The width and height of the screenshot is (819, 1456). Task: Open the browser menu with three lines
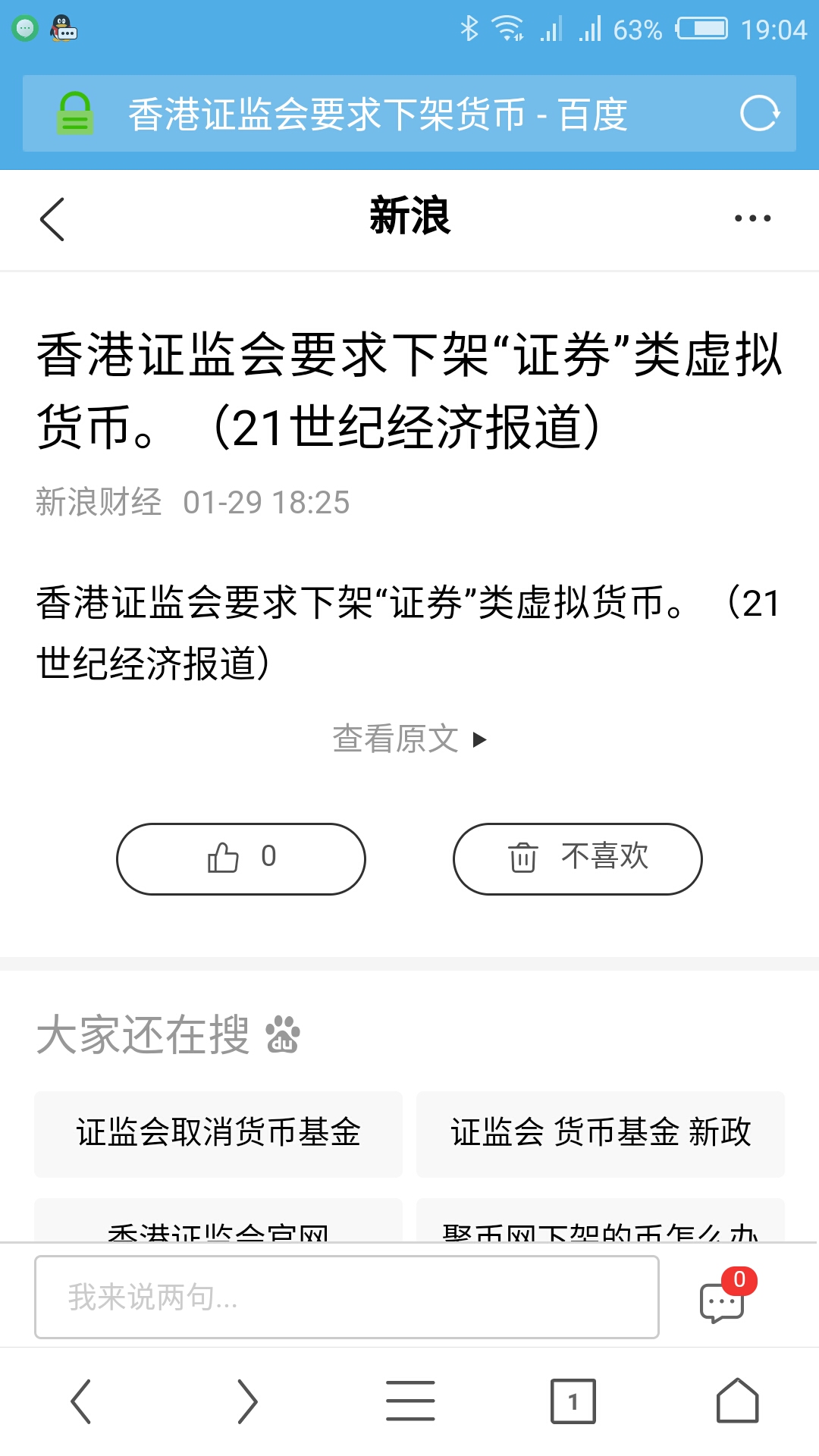point(410,1401)
